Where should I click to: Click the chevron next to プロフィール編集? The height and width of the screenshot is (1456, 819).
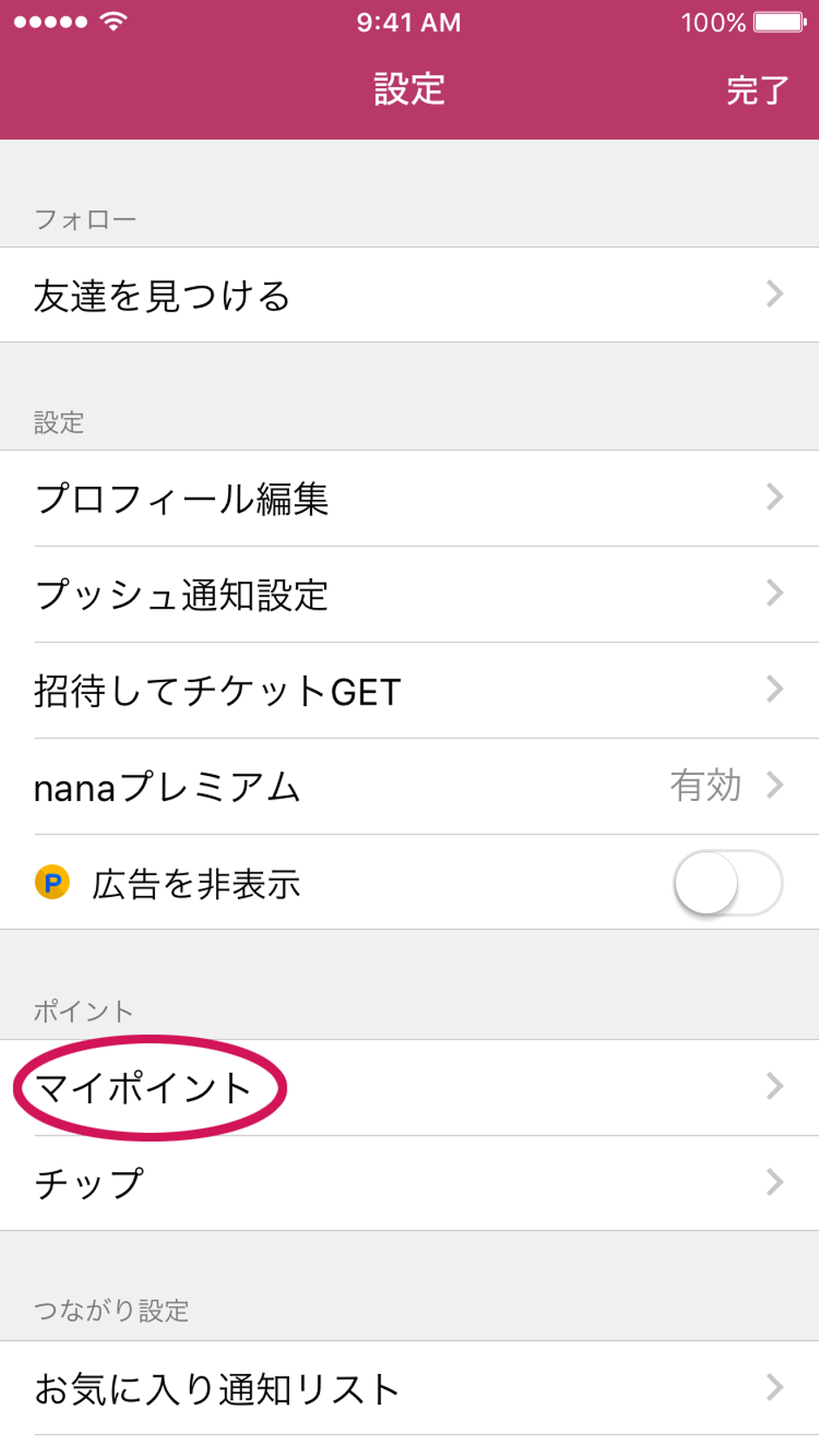click(776, 498)
